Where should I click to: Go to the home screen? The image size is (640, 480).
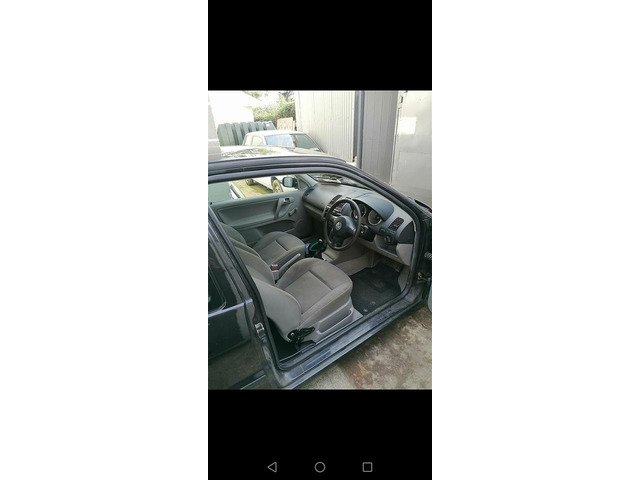[x=320, y=466]
